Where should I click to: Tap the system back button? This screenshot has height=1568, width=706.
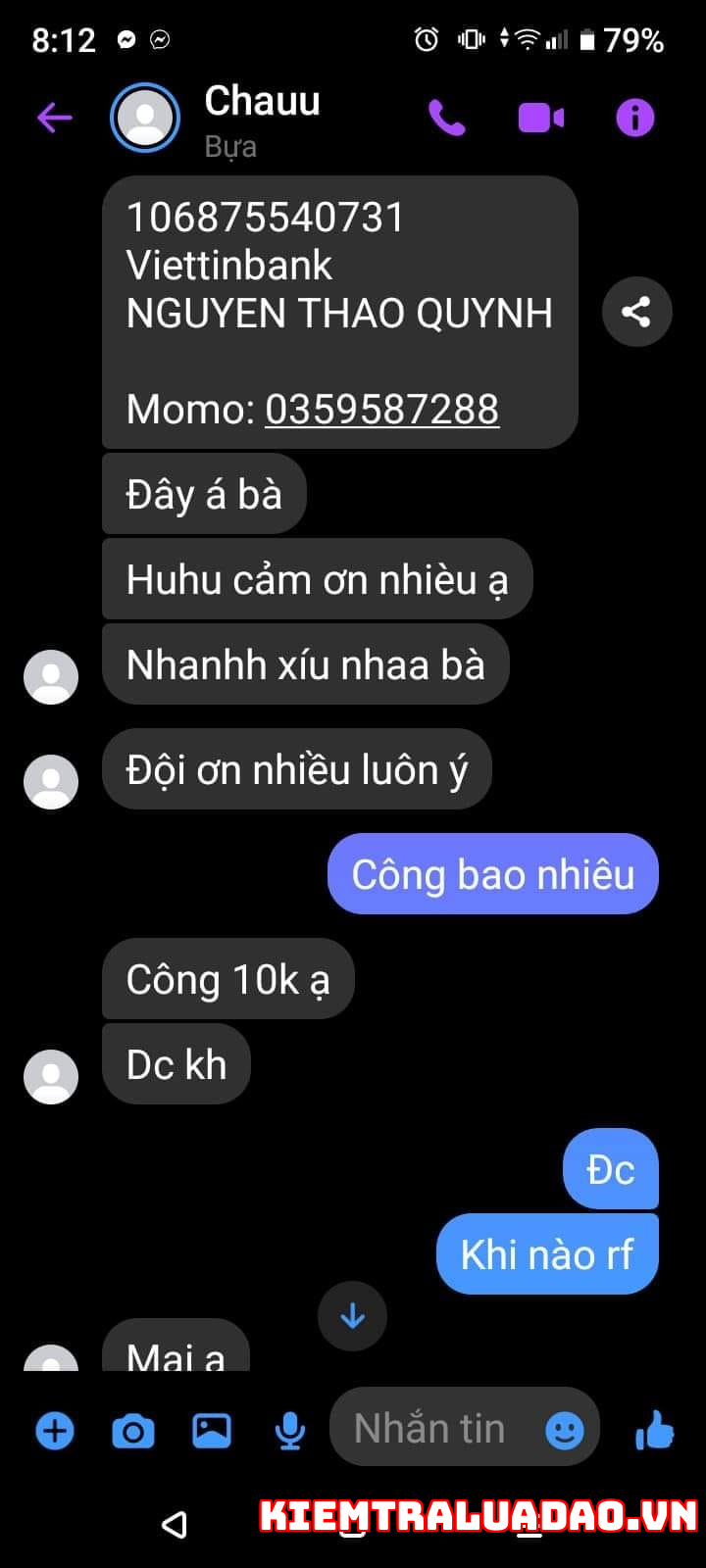[x=175, y=1525]
